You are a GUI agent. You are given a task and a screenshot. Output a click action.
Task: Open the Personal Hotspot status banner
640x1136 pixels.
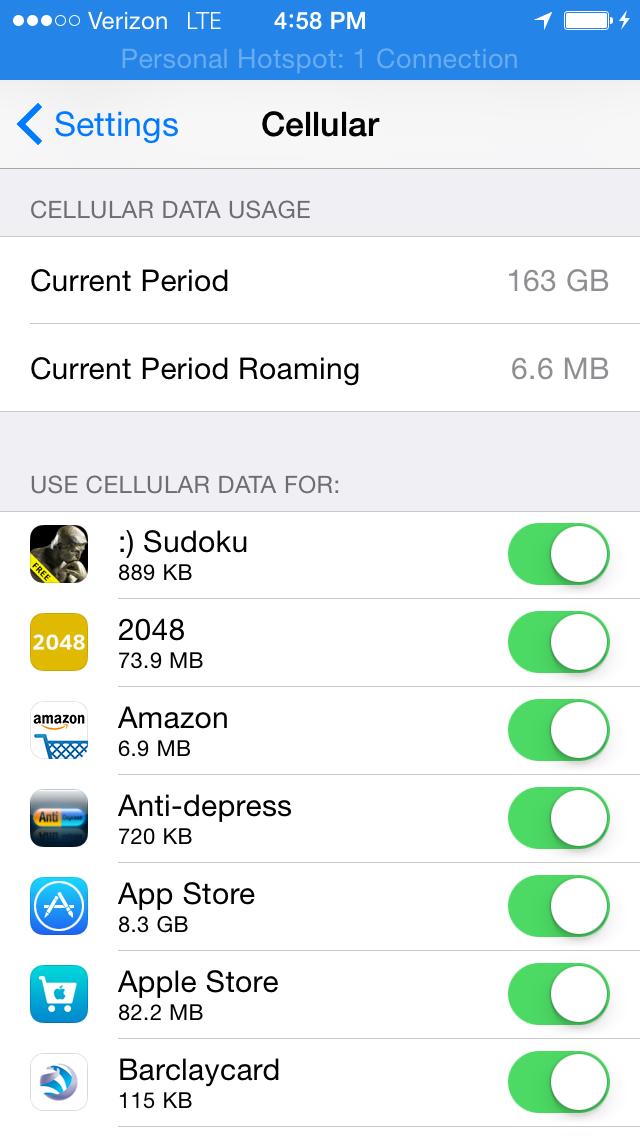pyautogui.click(x=320, y=59)
